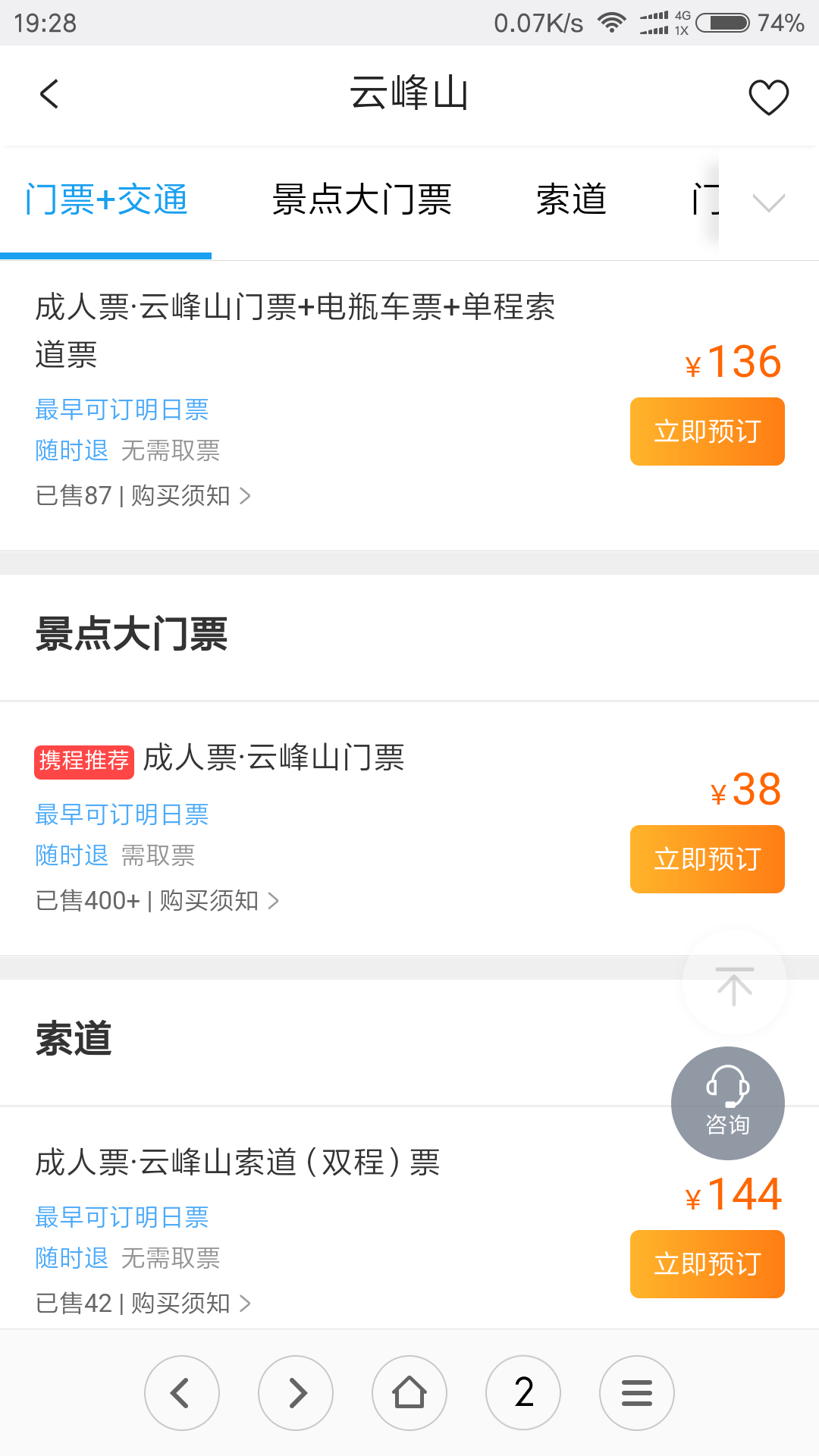The height and width of the screenshot is (1456, 819).
Task: Switch to the 景点大门票 tab
Action: 362,200
